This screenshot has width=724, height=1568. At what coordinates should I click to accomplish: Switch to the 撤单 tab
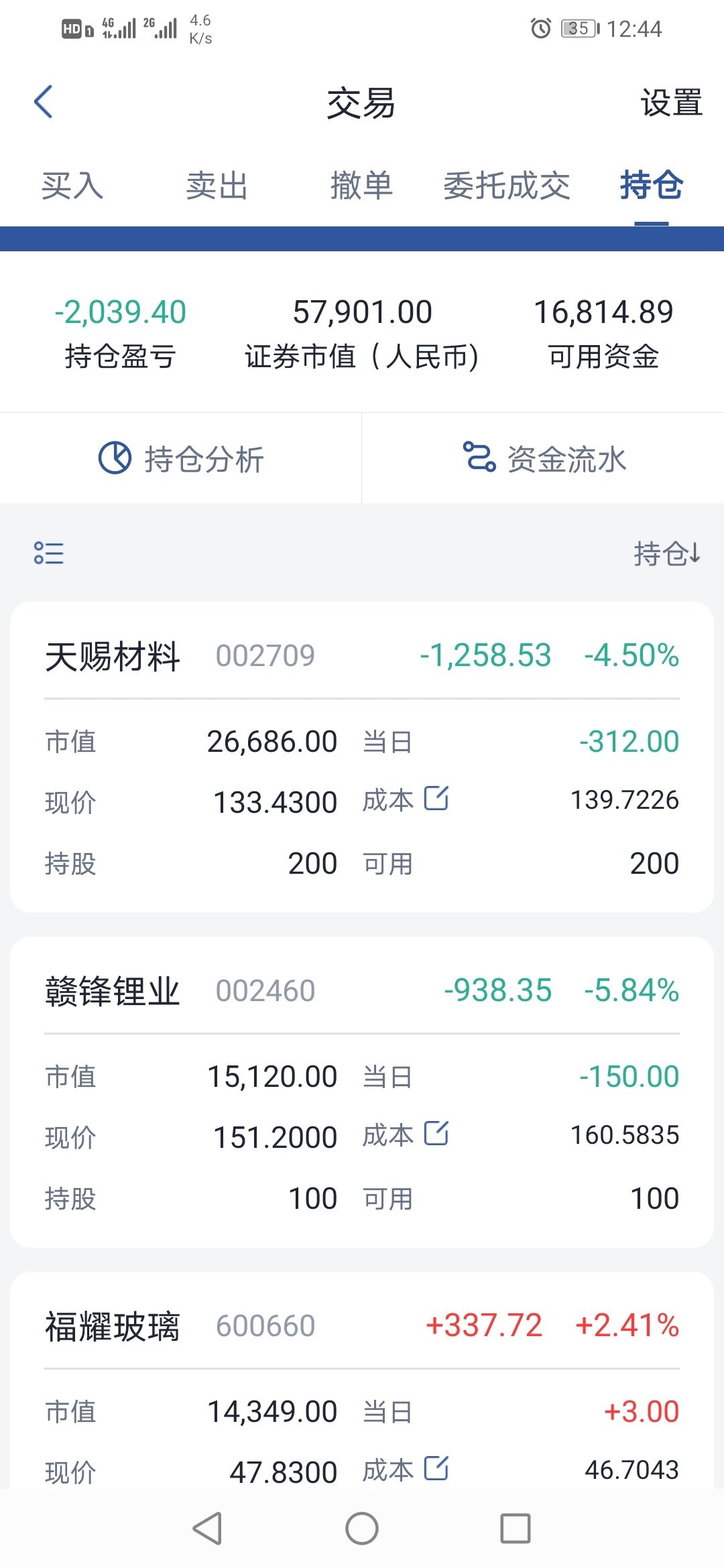coord(361,186)
